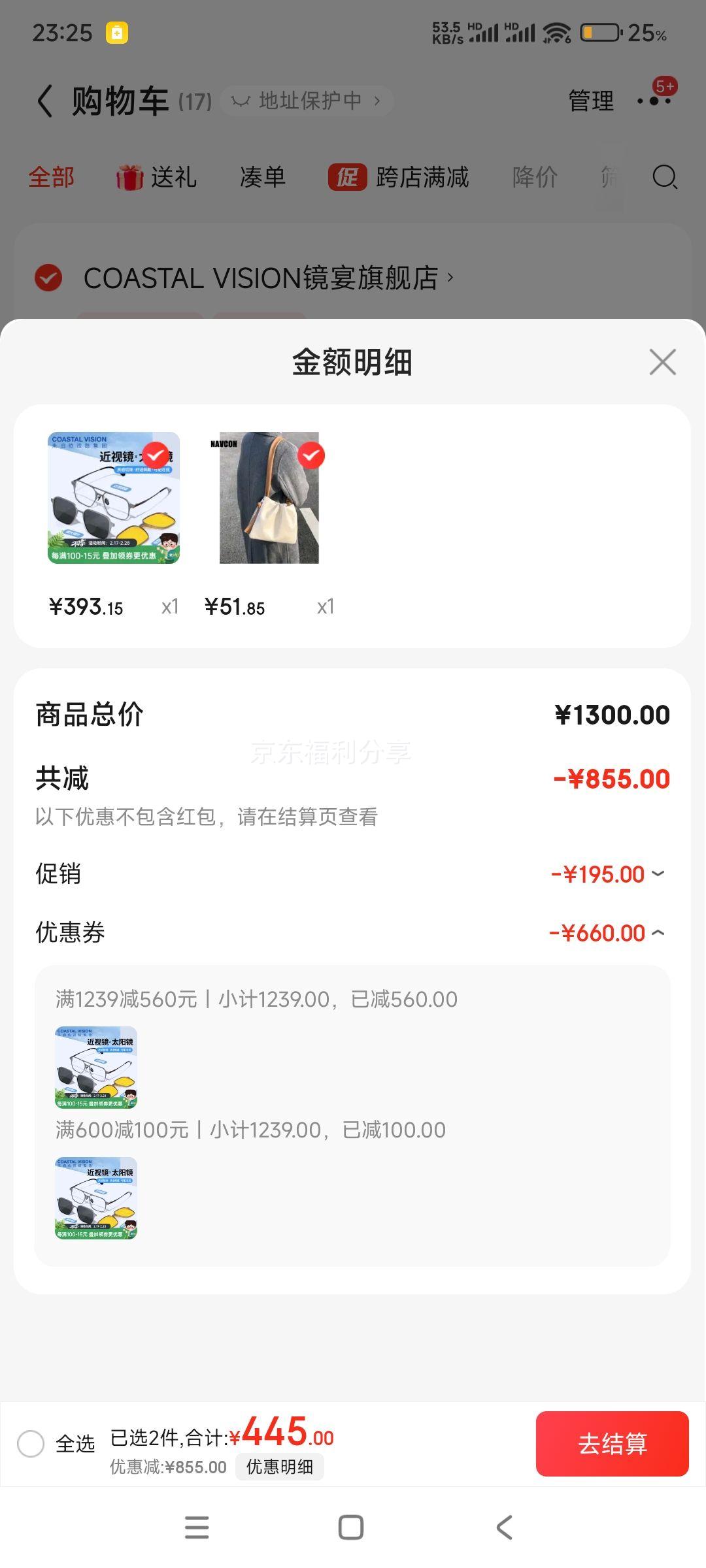Tap the 促 badge beside 跨店满减
The height and width of the screenshot is (1568, 706).
pos(347,177)
